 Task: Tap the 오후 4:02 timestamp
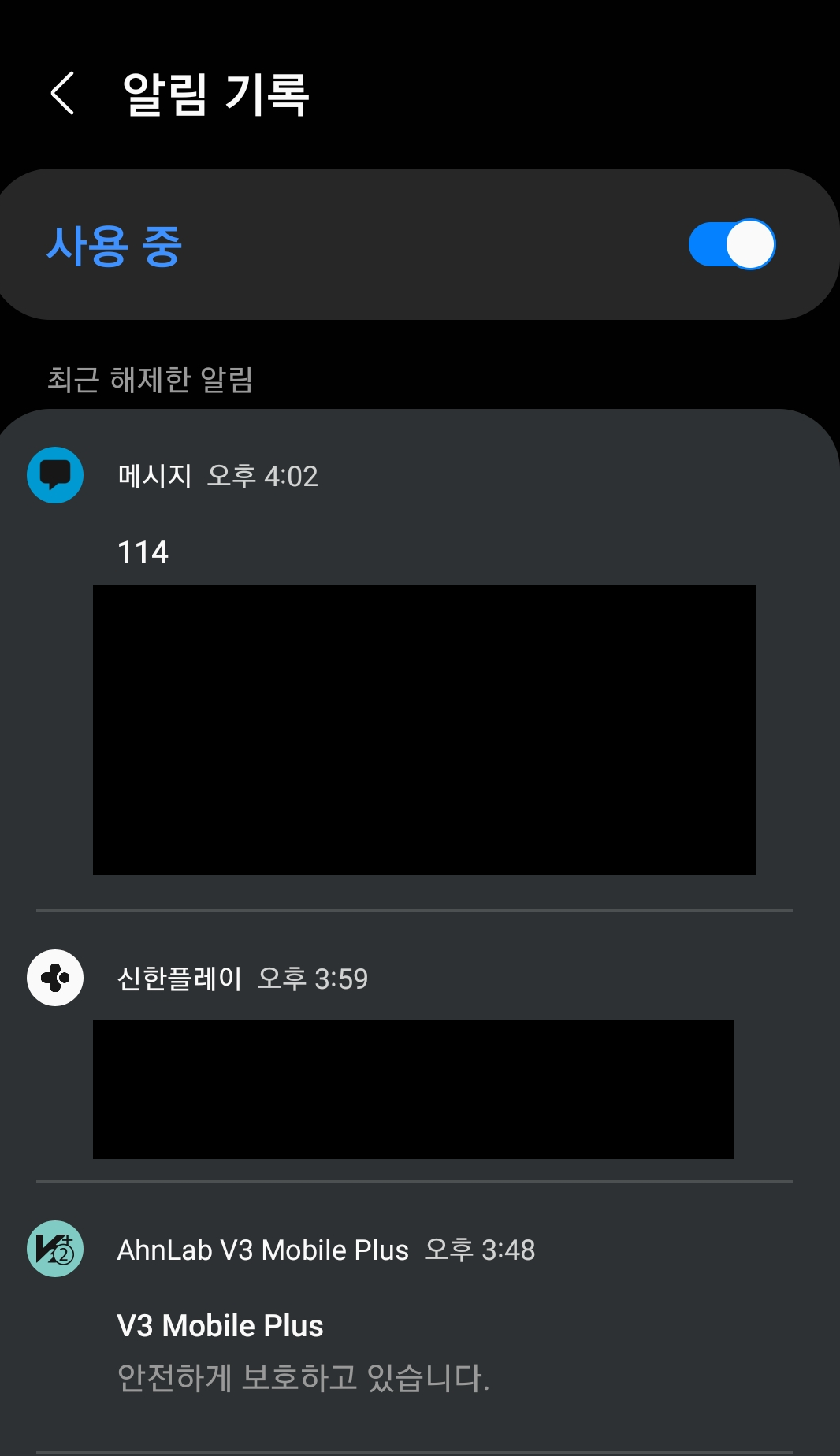(265, 477)
